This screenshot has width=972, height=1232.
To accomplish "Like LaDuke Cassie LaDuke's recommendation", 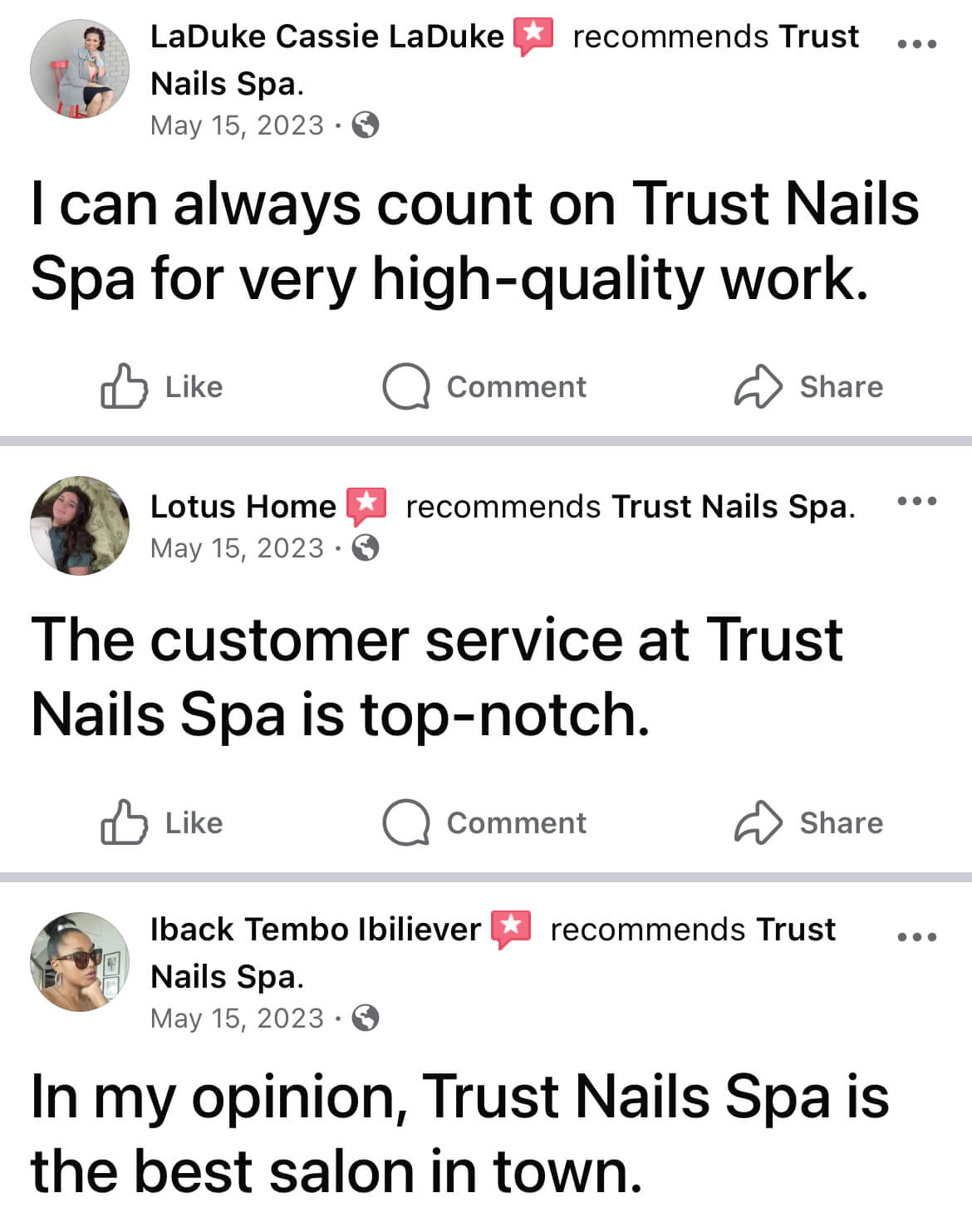I will click(x=162, y=386).
